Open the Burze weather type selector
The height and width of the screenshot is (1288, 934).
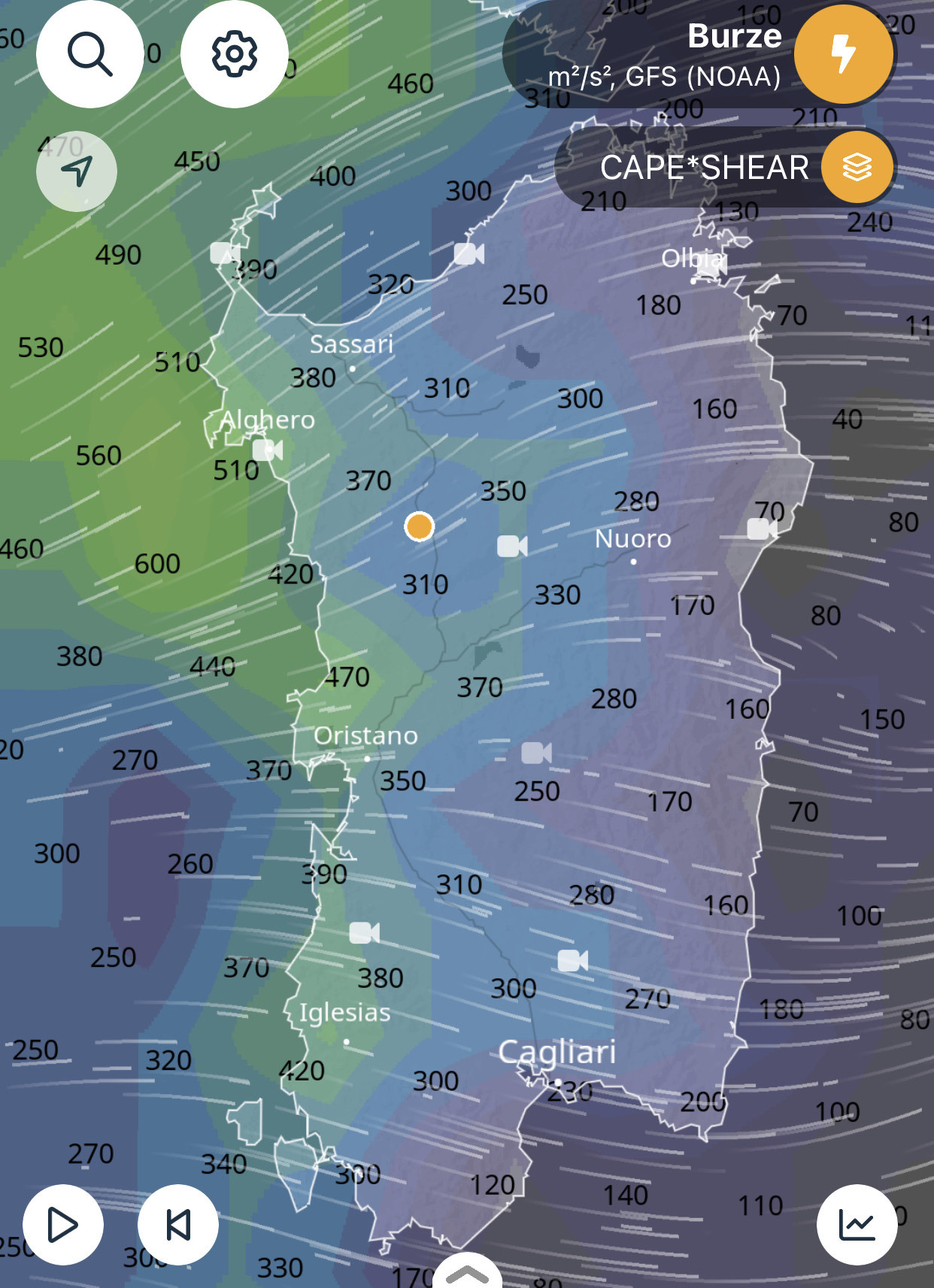pos(843,54)
